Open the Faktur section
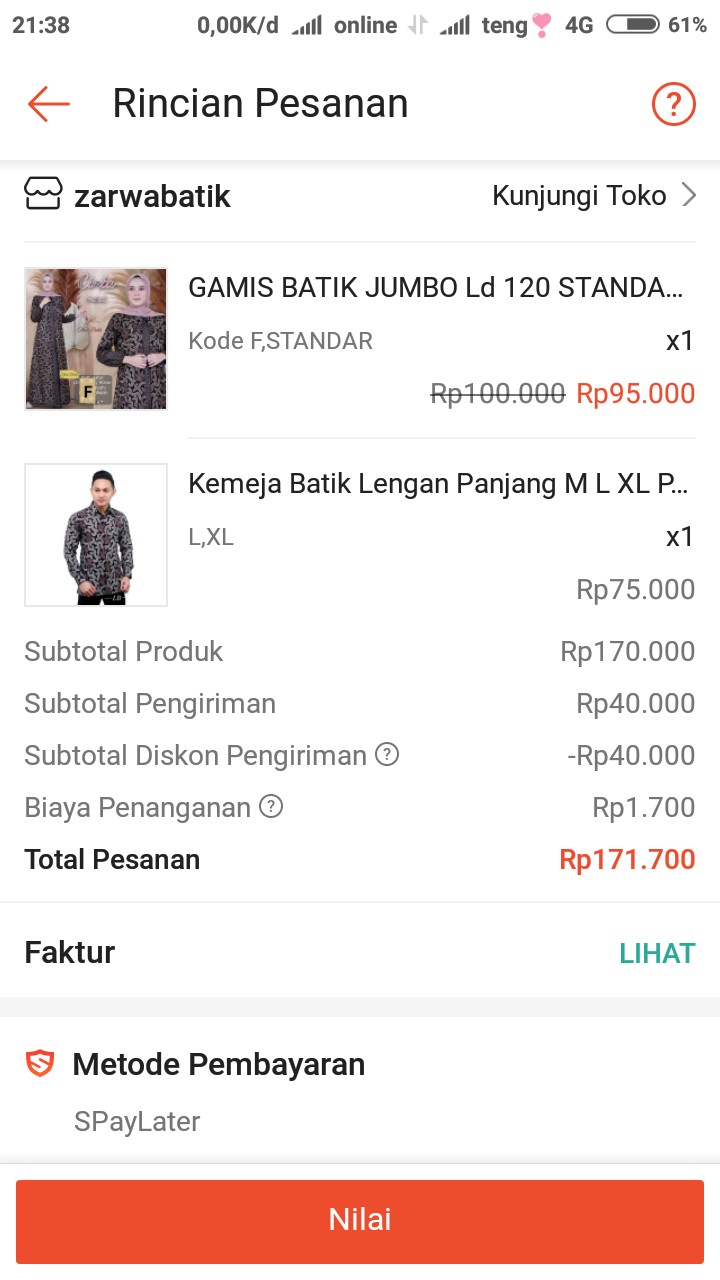The height and width of the screenshot is (1280, 720). 69,952
